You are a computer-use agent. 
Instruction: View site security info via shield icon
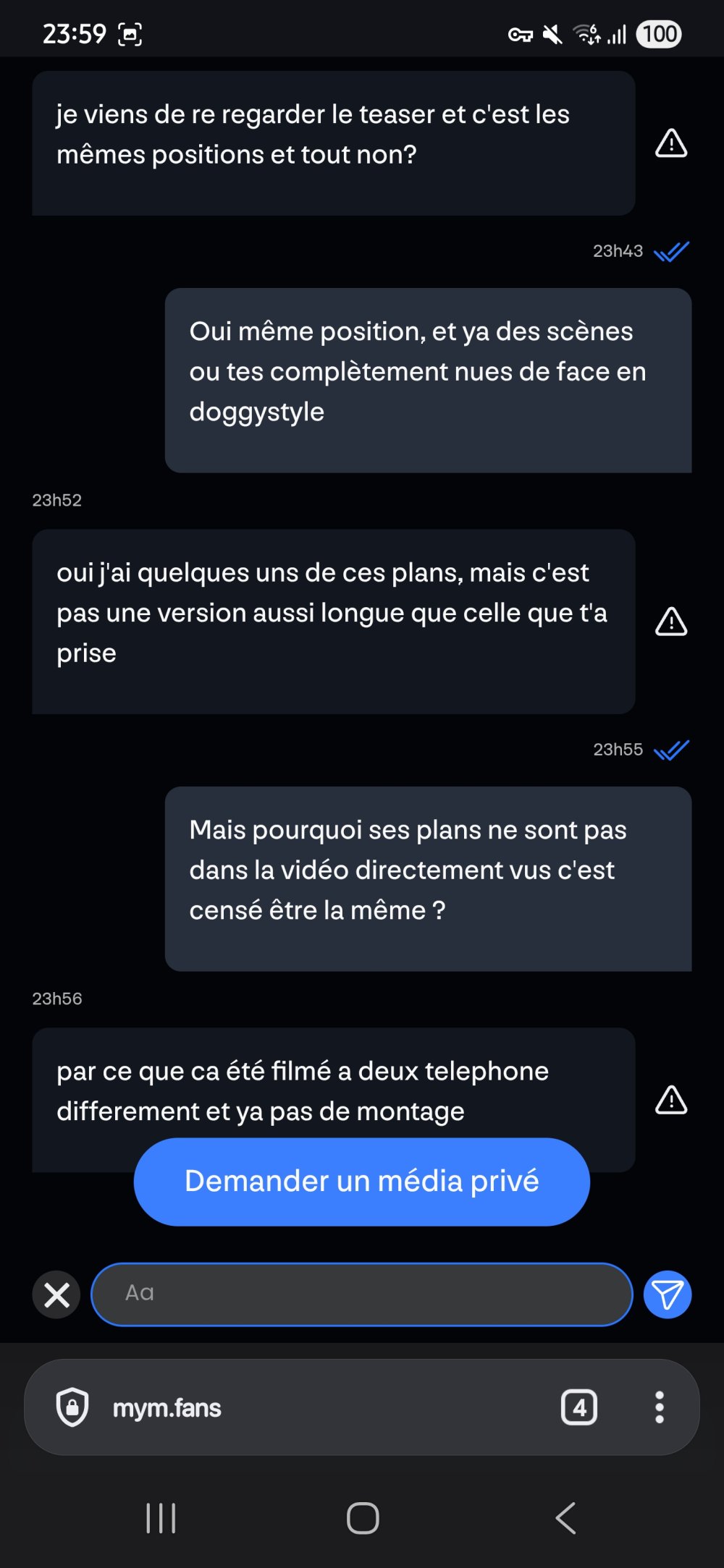(72, 1407)
